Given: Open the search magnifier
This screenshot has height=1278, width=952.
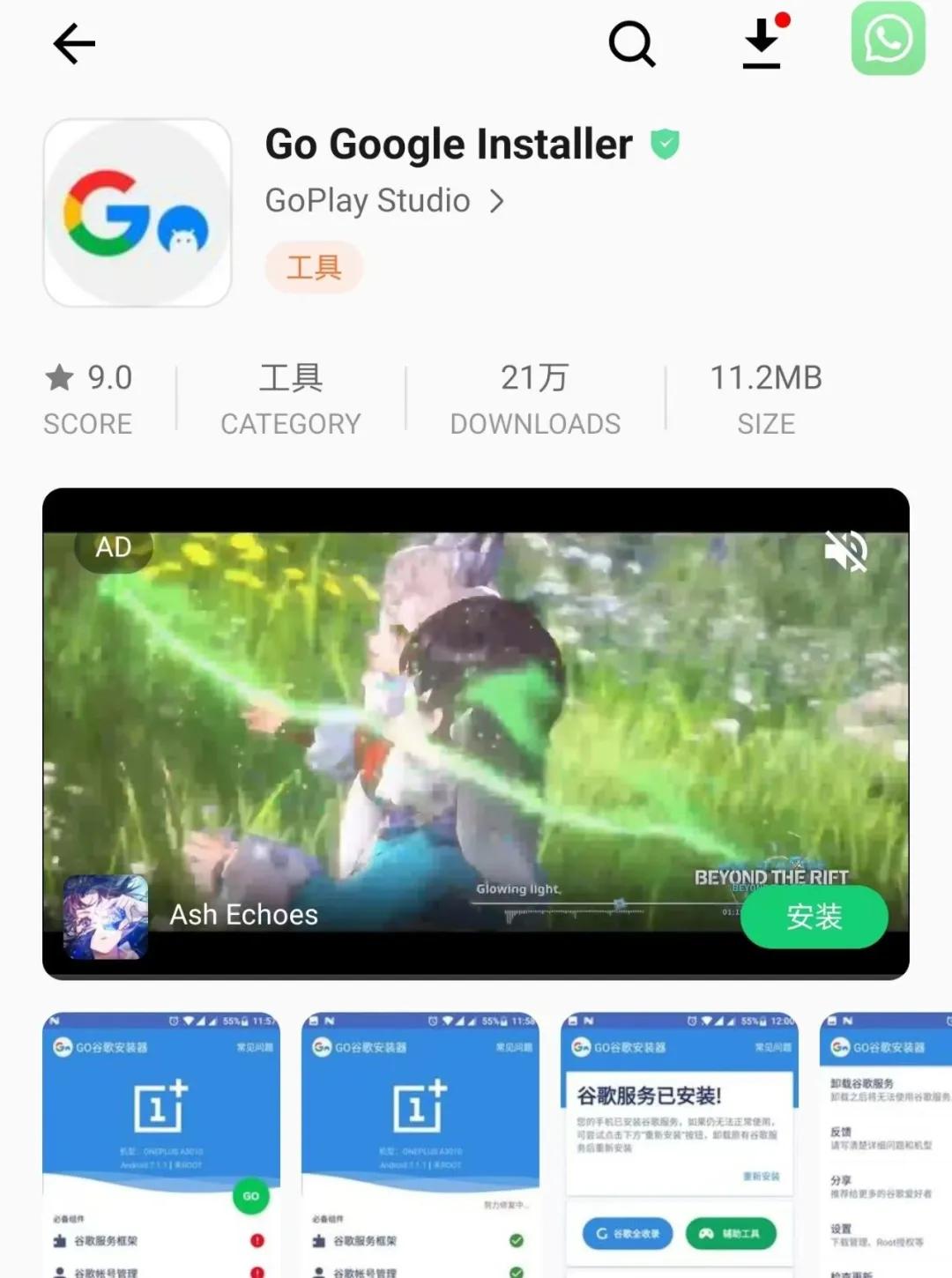Looking at the screenshot, I should (x=632, y=44).
